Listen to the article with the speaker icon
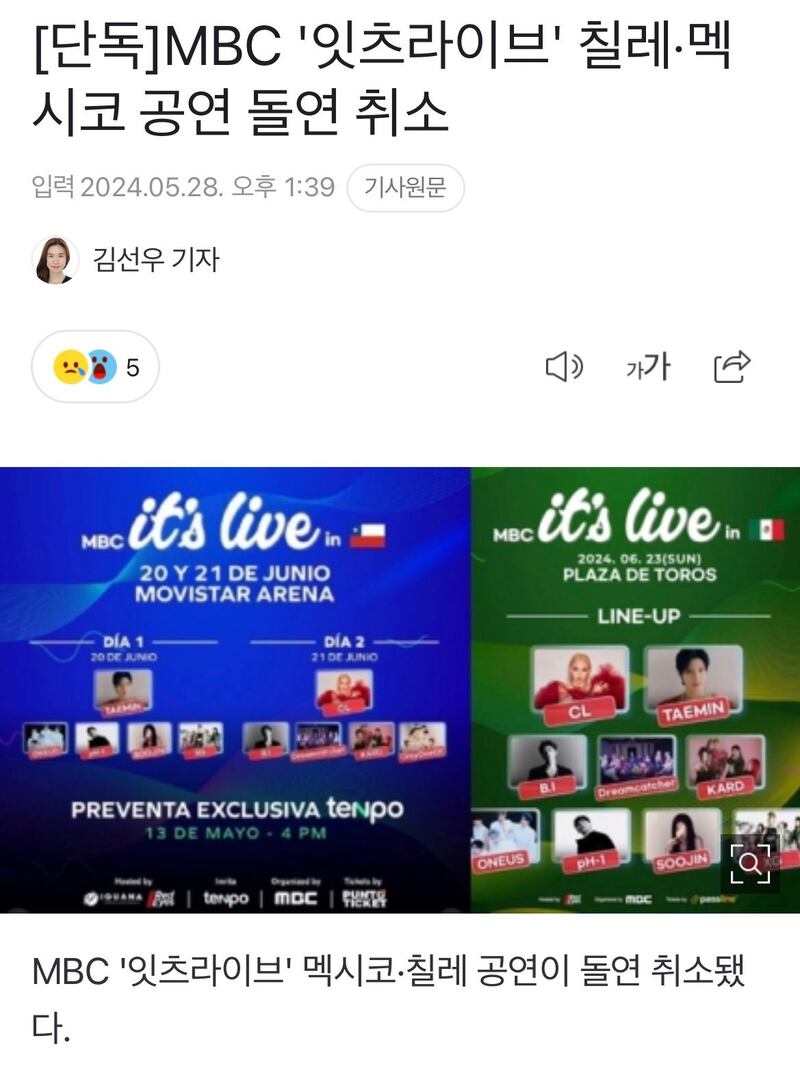 click(x=563, y=367)
